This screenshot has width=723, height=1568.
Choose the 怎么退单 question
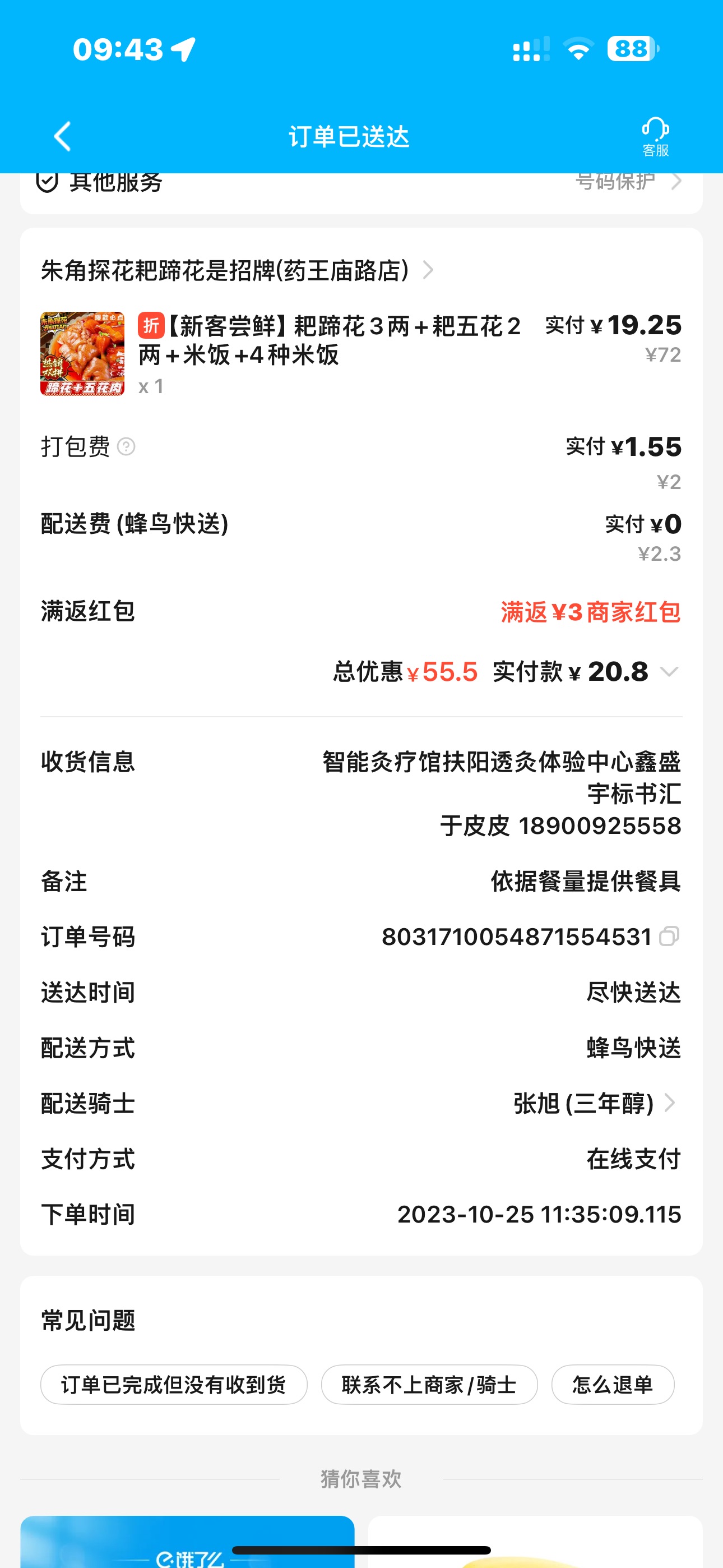pyautogui.click(x=612, y=1385)
